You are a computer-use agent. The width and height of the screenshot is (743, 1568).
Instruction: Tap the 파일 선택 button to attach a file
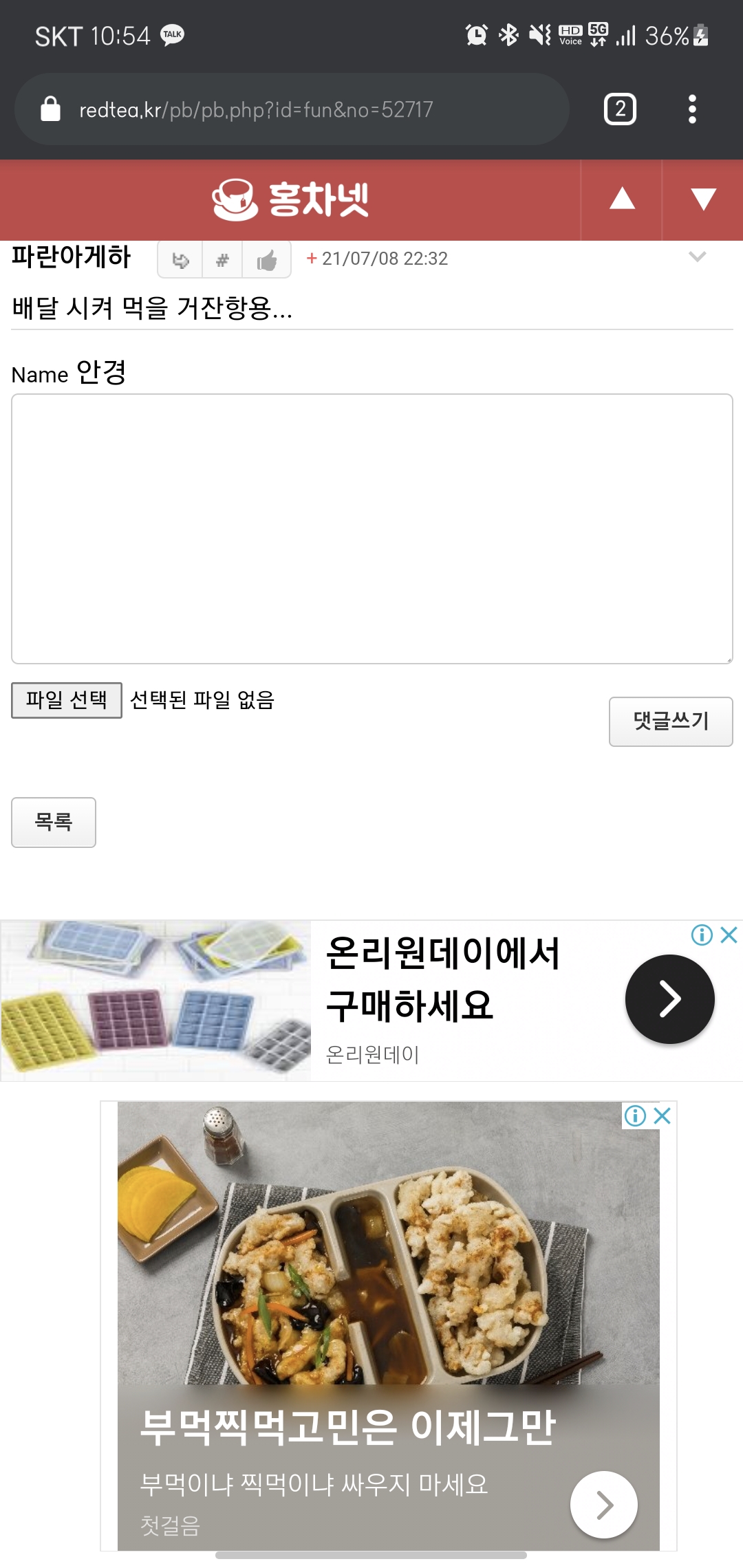[67, 700]
